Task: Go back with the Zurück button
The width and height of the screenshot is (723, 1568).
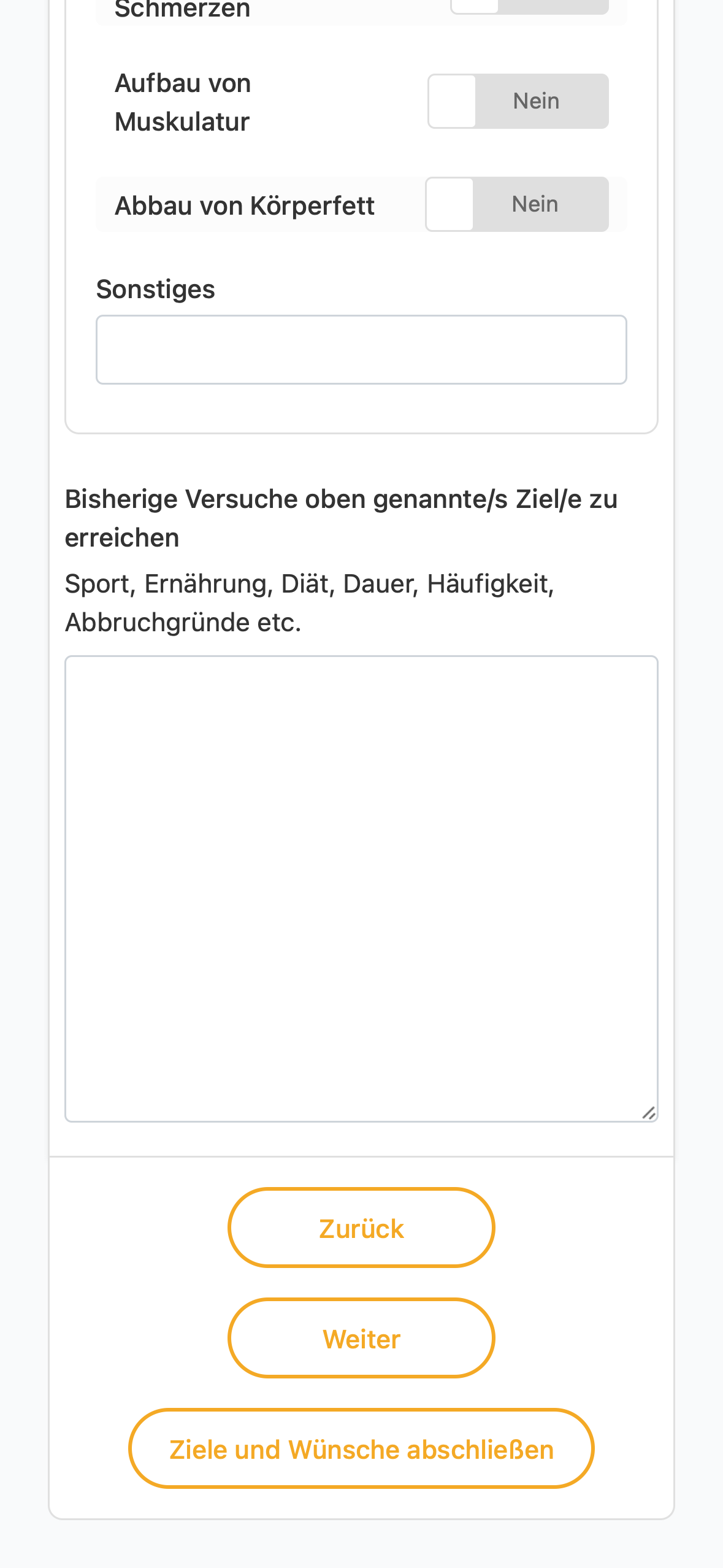Action: point(361,1228)
